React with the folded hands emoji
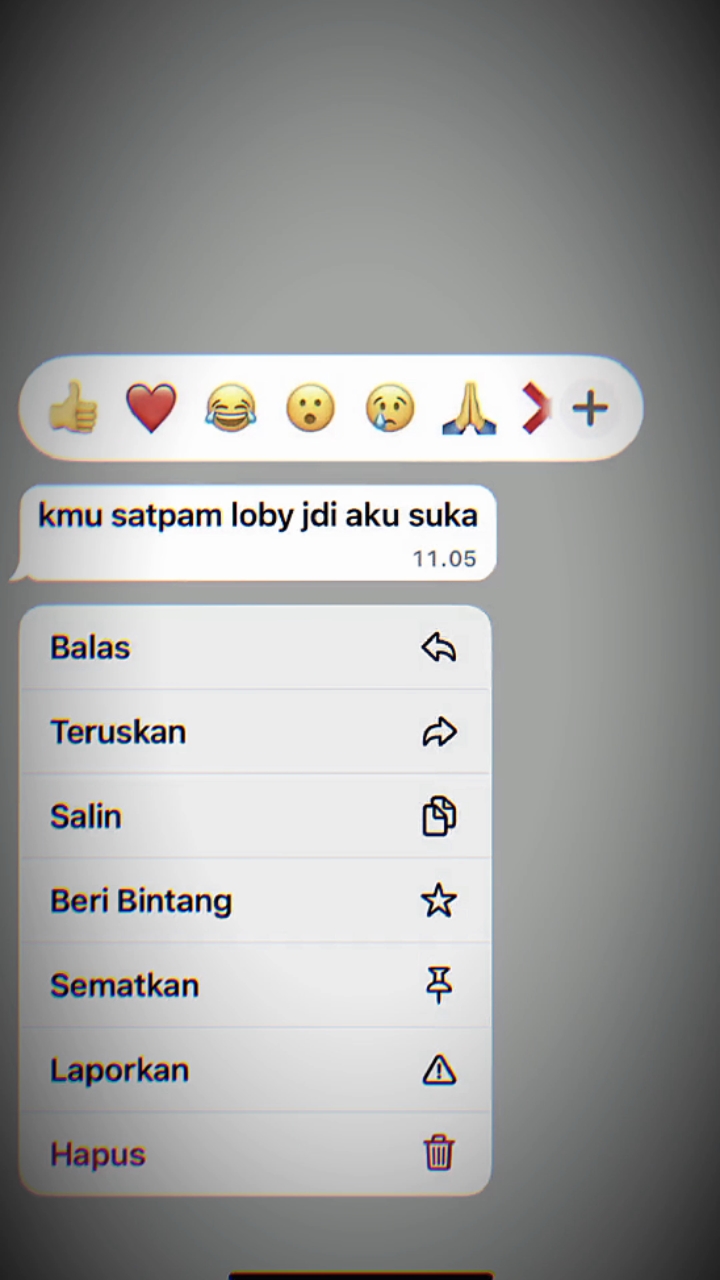Image resolution: width=720 pixels, height=1280 pixels. (x=469, y=409)
